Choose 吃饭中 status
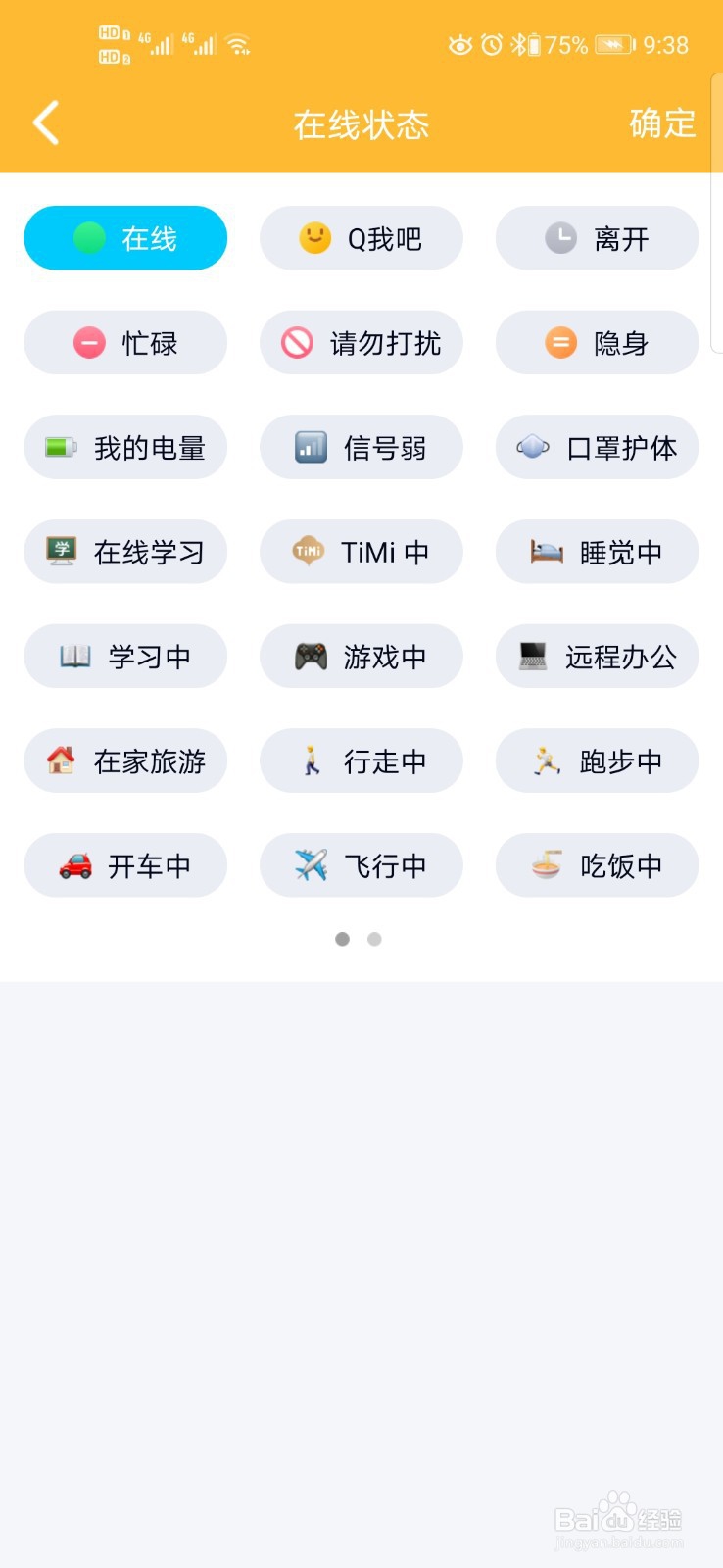Screen dimensions: 723x1568 point(598,865)
